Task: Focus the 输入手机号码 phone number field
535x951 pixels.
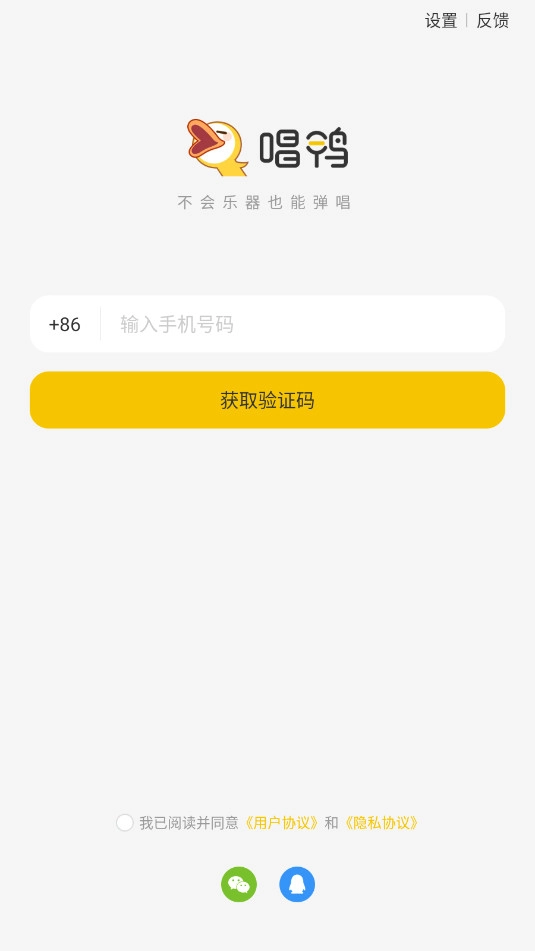Action: point(302,324)
